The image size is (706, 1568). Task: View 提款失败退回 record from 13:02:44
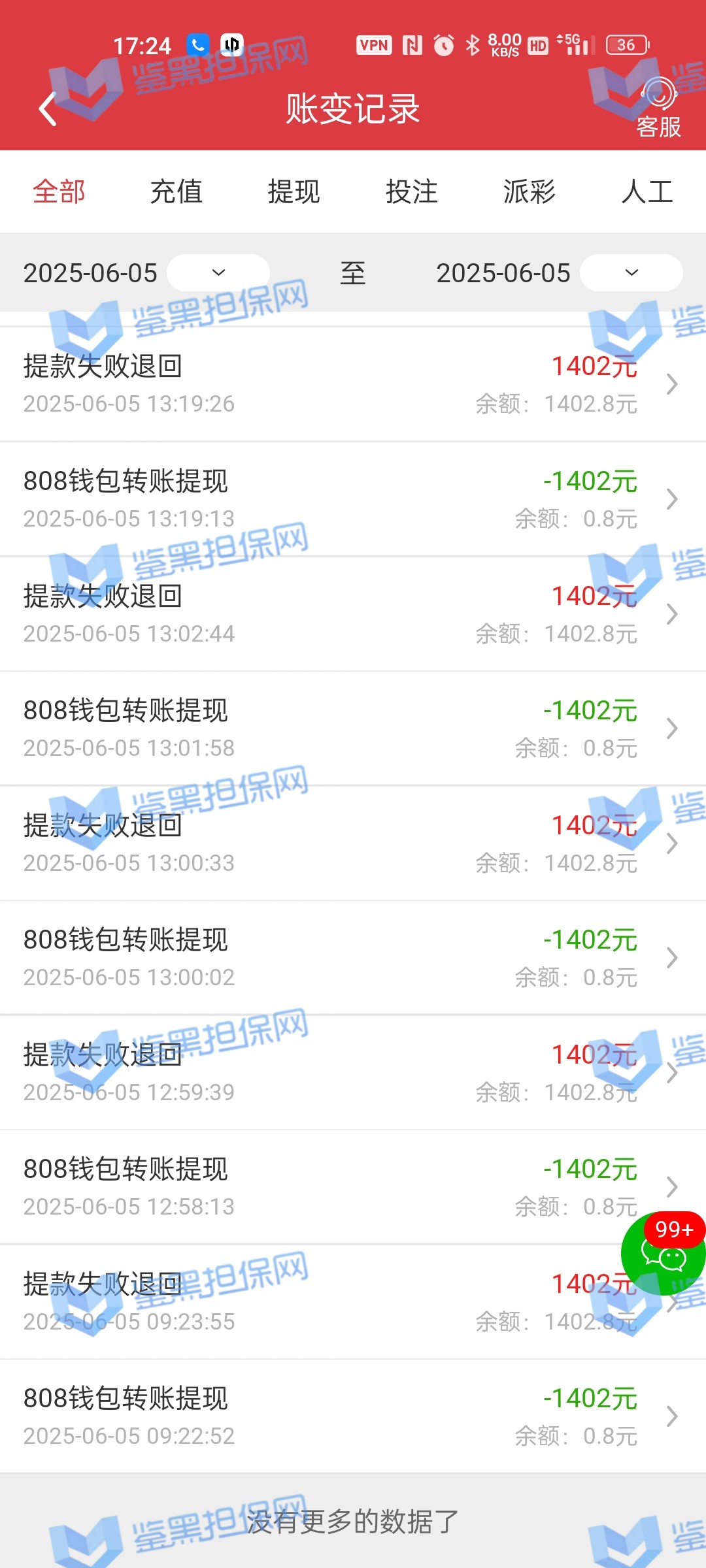coord(353,614)
